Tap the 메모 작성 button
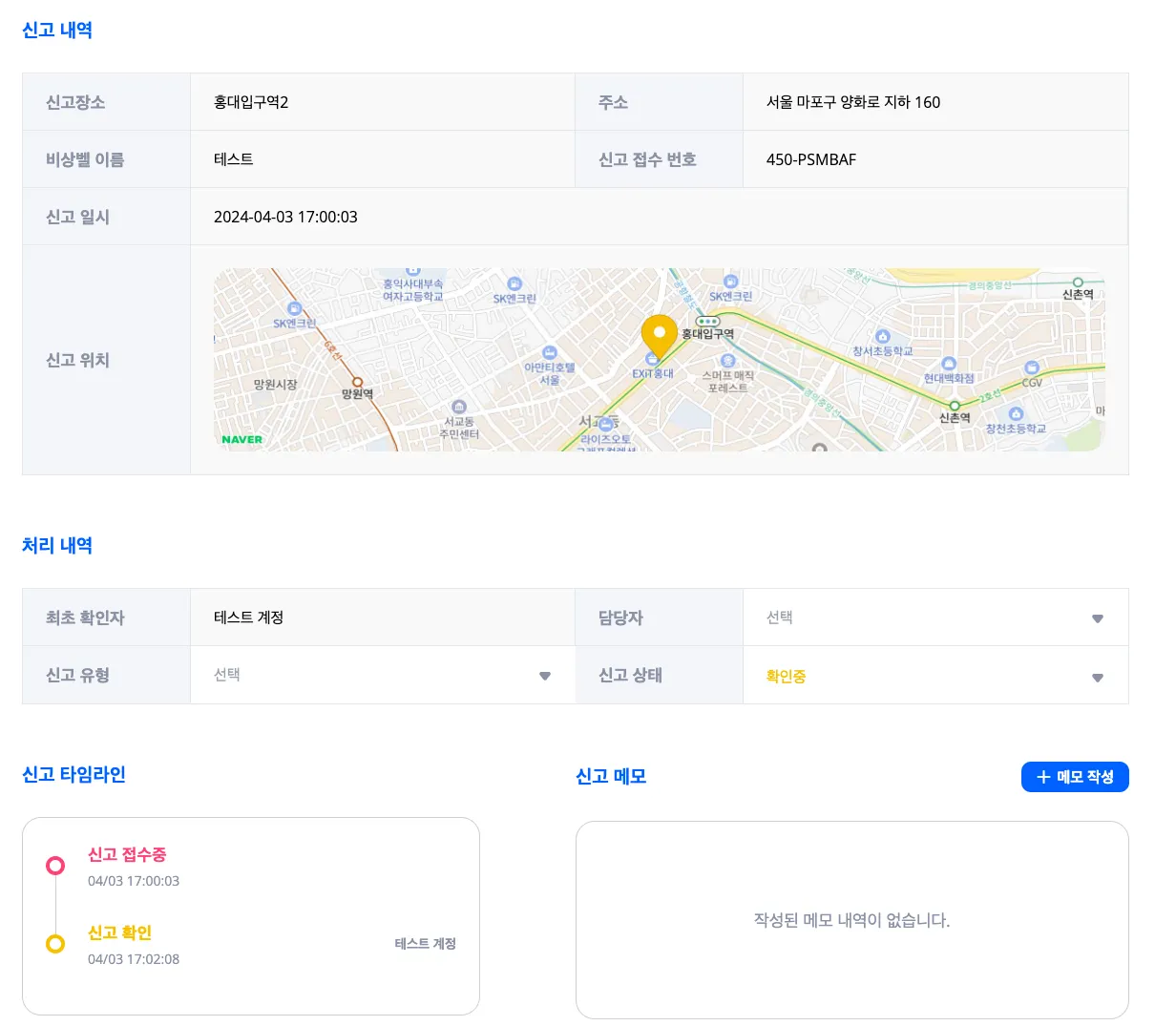Screen dimensions: 1176x1026 click(x=1075, y=777)
